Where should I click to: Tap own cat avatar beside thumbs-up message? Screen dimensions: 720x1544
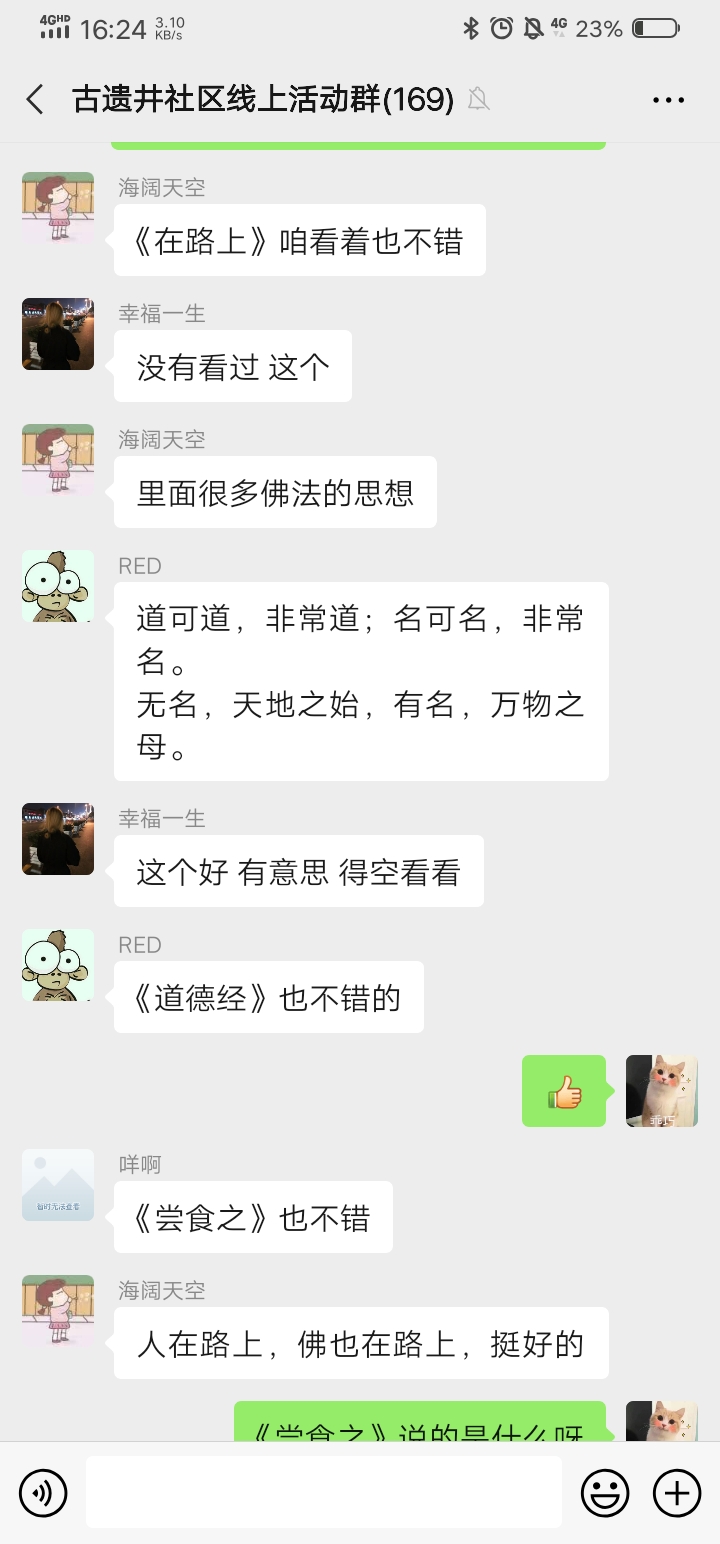[x=662, y=1091]
